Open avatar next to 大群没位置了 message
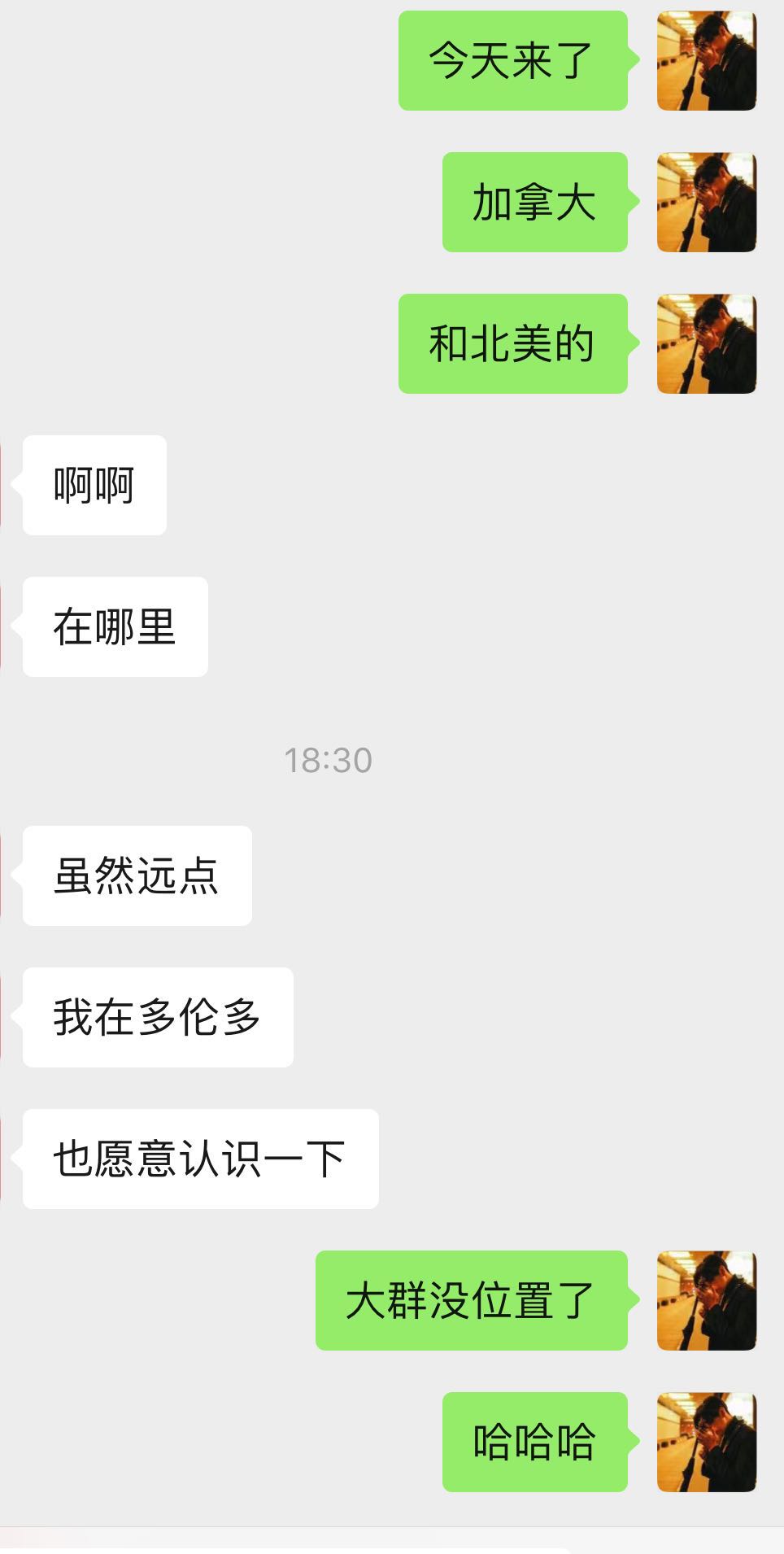The height and width of the screenshot is (1554, 784). click(707, 1301)
